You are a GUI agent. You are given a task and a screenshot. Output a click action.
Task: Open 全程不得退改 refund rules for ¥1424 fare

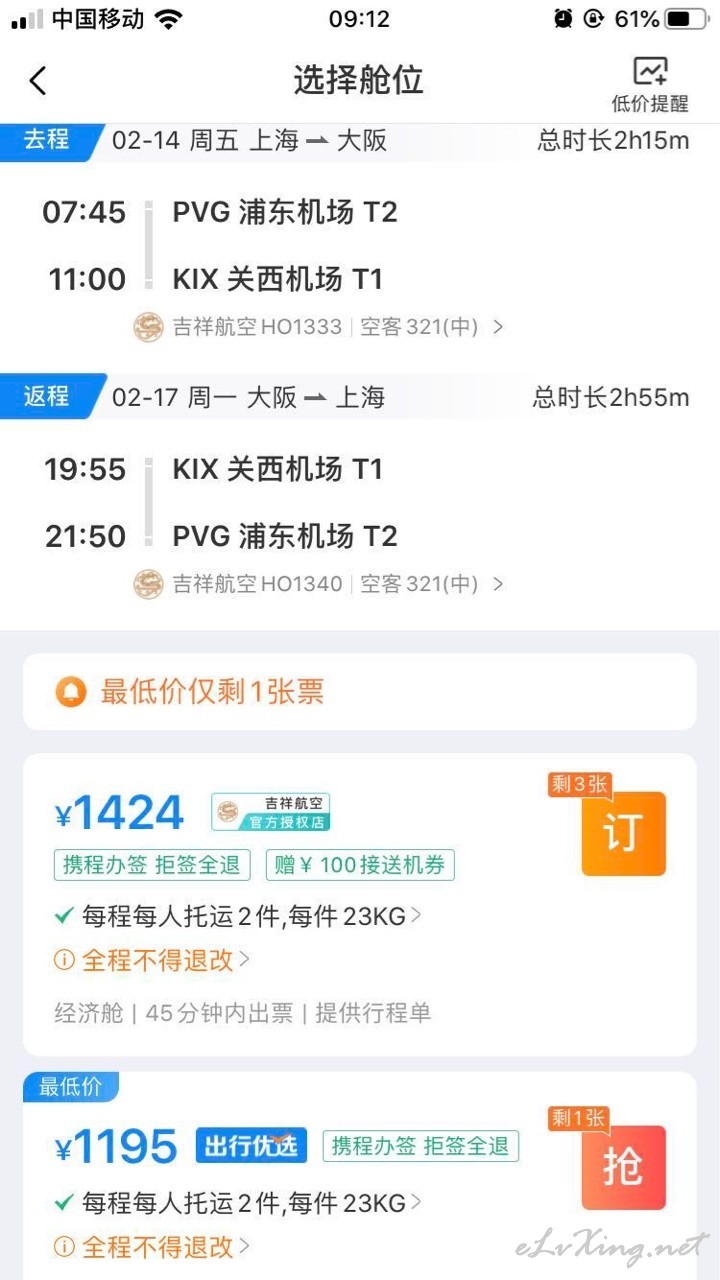(x=152, y=960)
